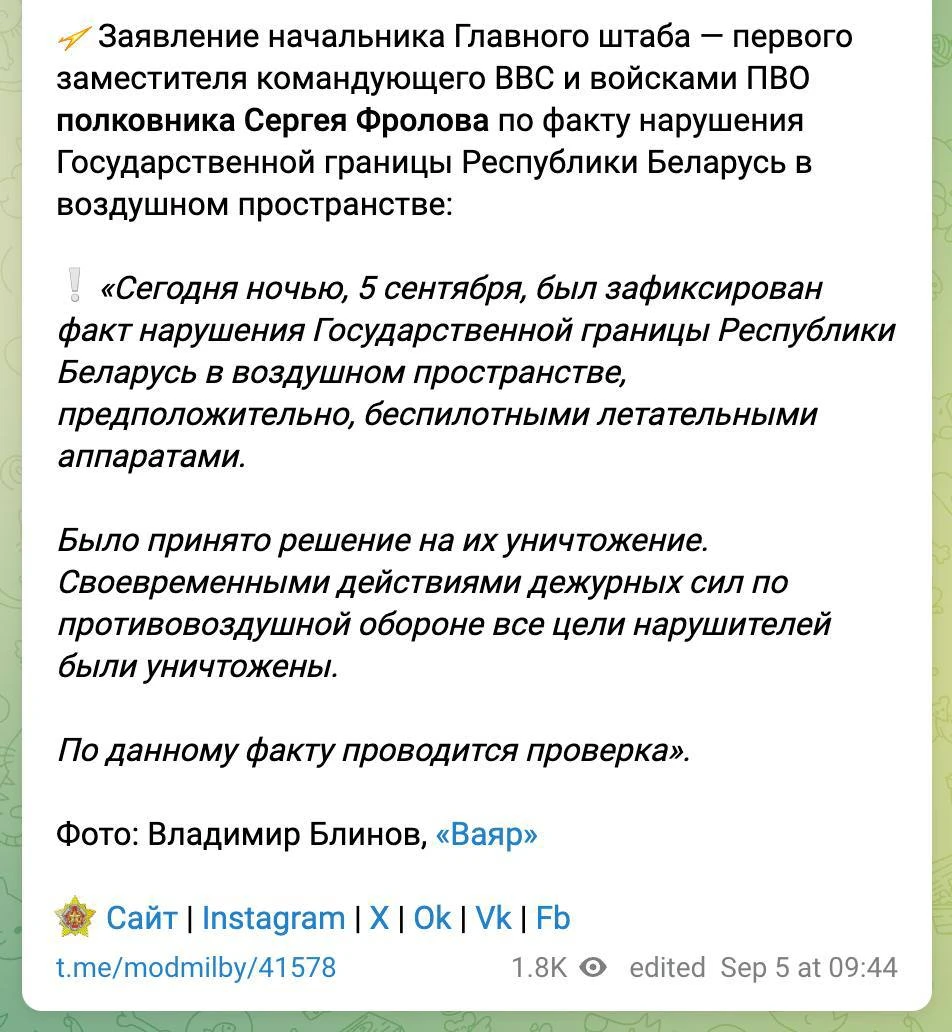Open the Fb link
The width and height of the screenshot is (952, 1032).
[553, 918]
